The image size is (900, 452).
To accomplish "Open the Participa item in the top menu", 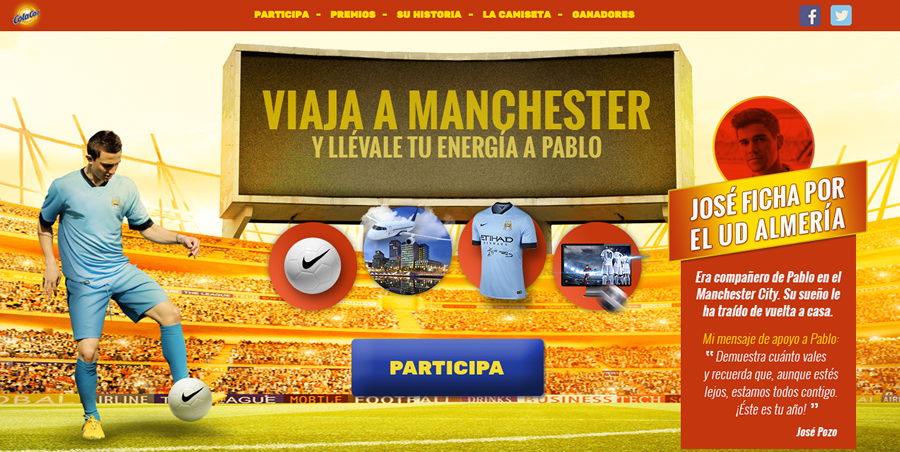I will point(281,15).
